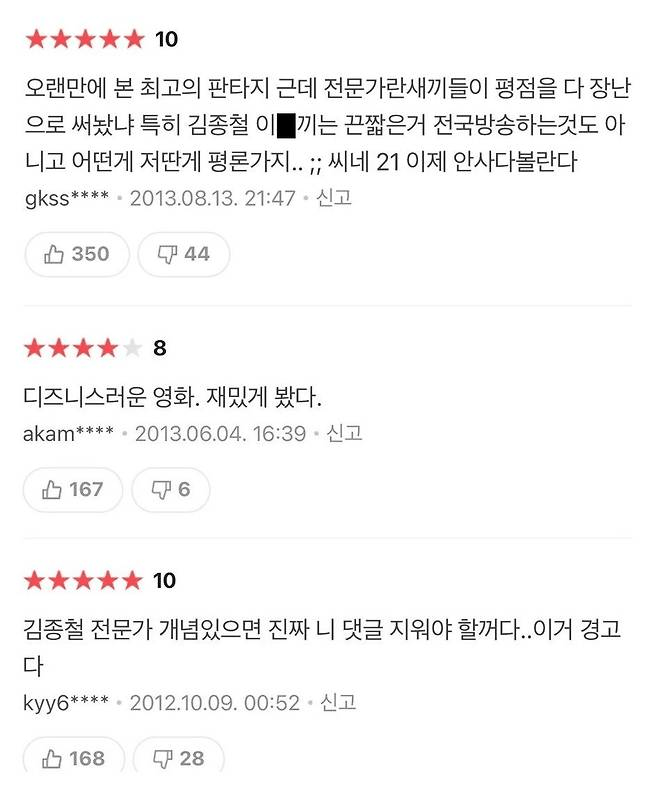Dislike the review by kyy6****

177,758
